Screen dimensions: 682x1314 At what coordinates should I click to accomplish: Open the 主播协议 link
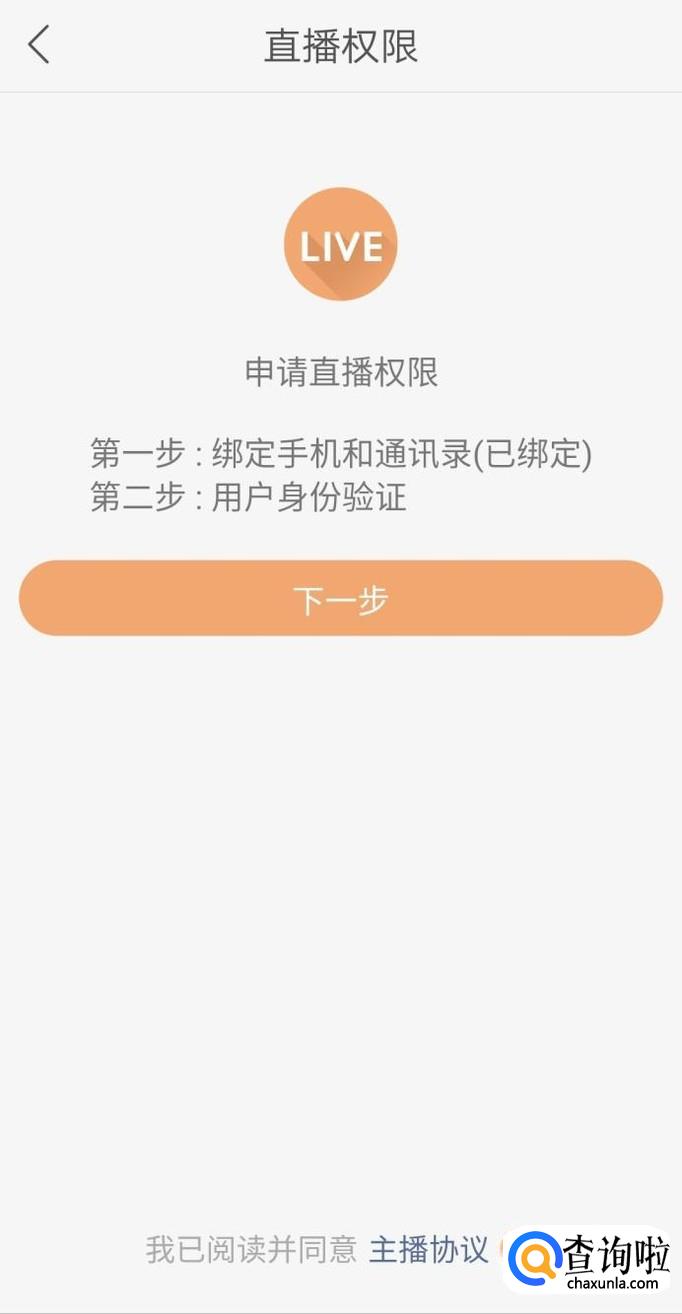pyautogui.click(x=428, y=1249)
